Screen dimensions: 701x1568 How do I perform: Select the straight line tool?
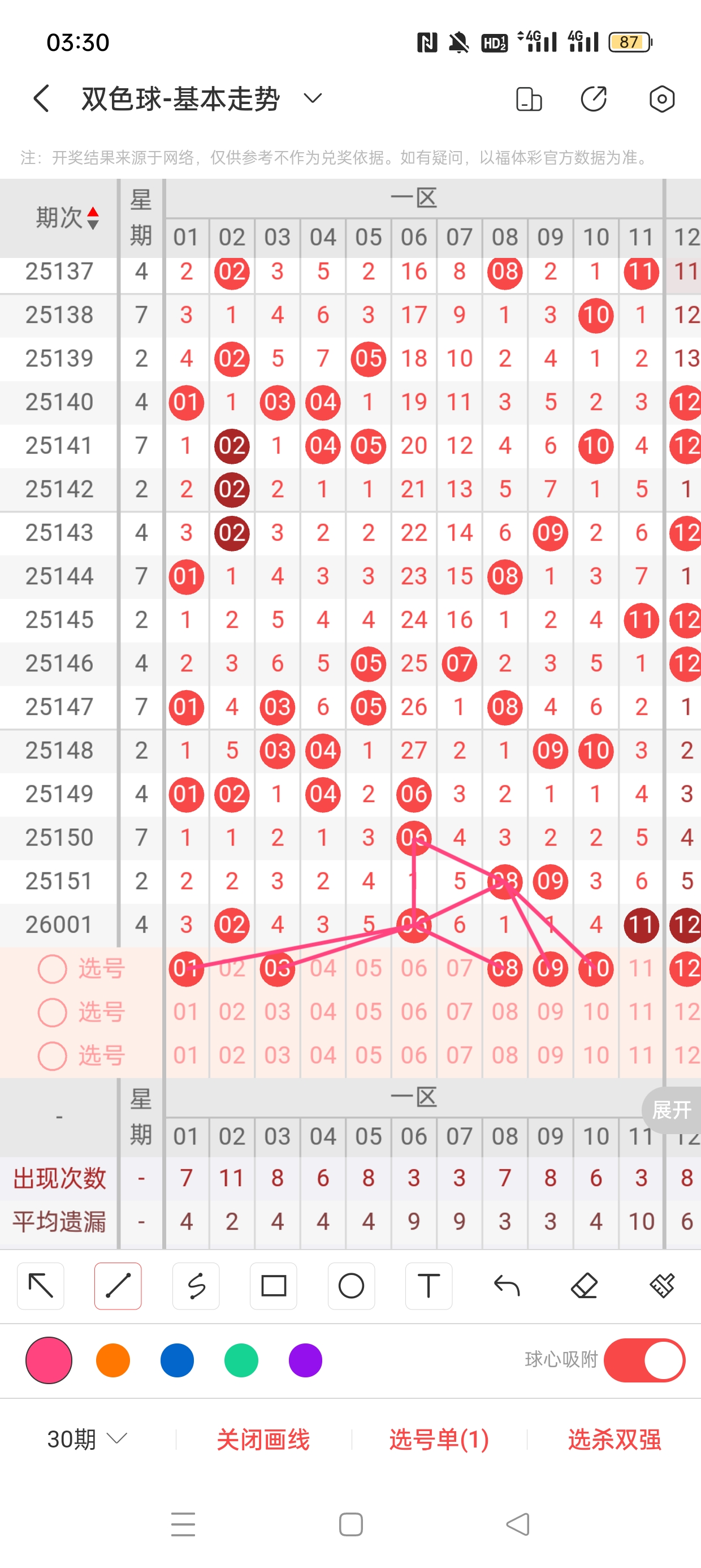[x=118, y=1286]
